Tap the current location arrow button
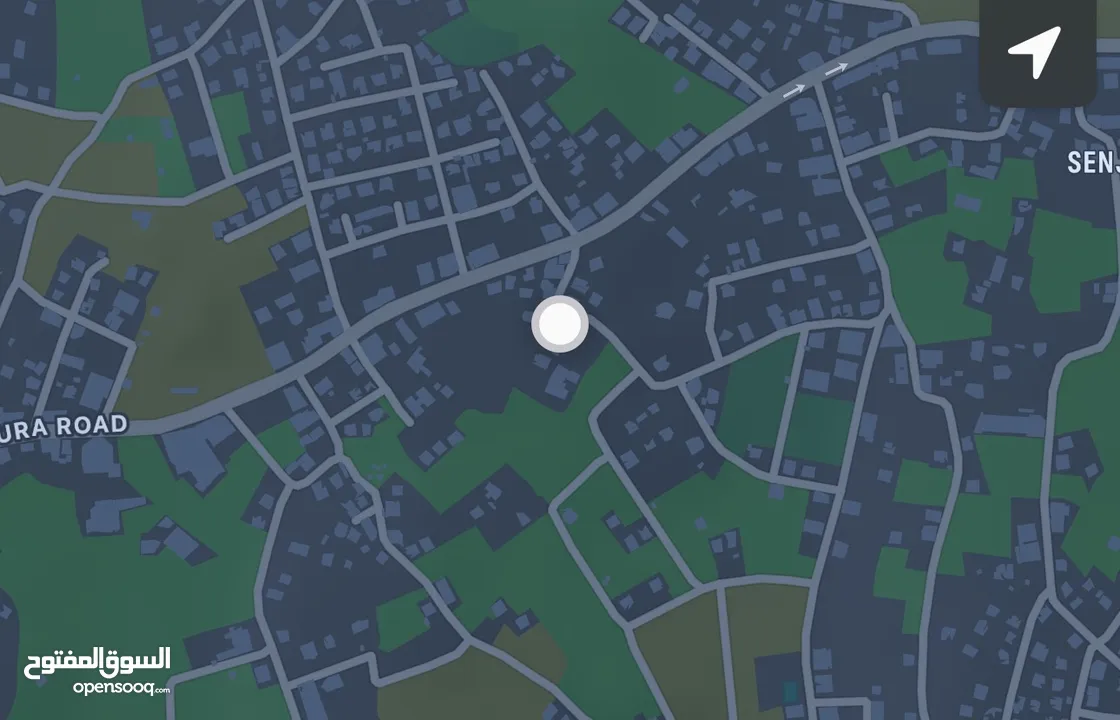The image size is (1120, 720). [x=1035, y=51]
